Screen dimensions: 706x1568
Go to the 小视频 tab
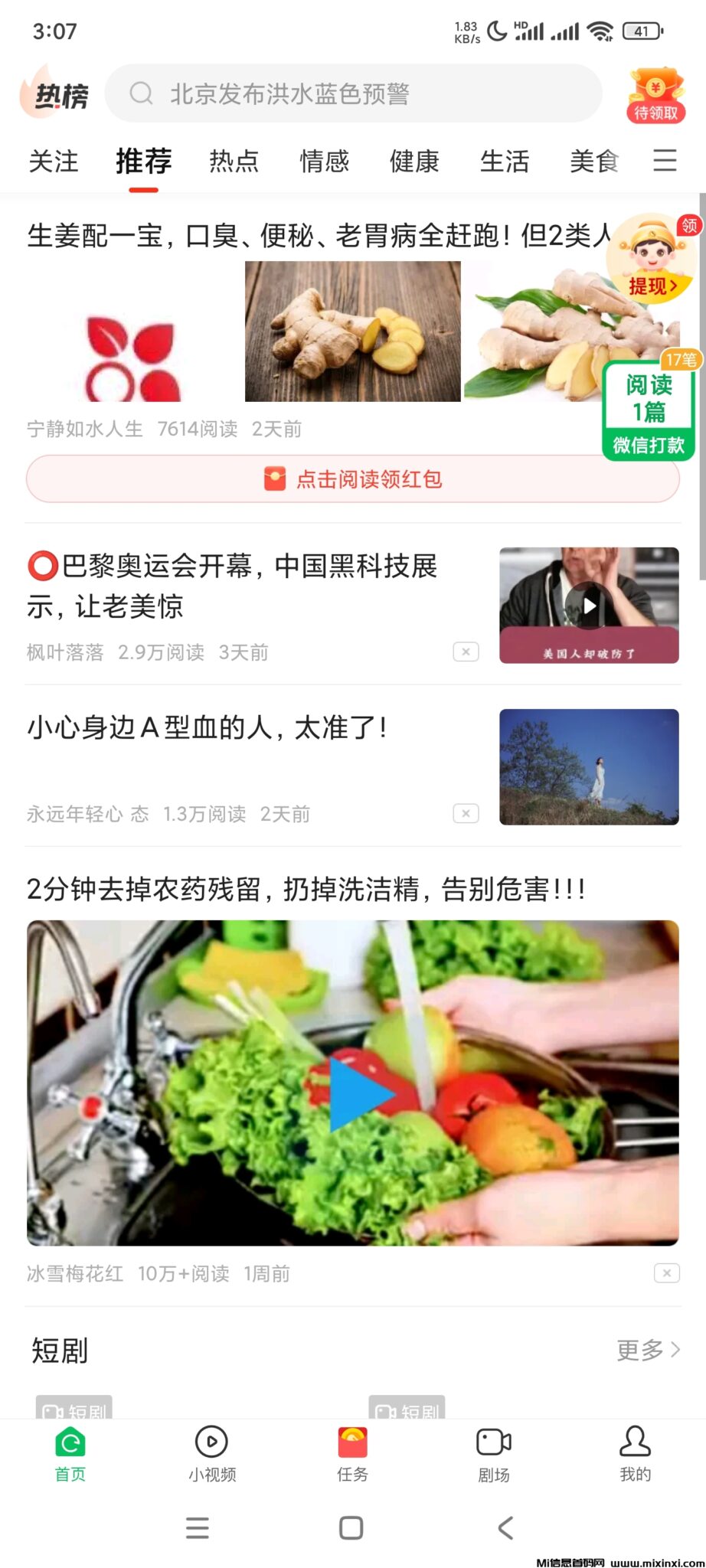[x=212, y=1453]
